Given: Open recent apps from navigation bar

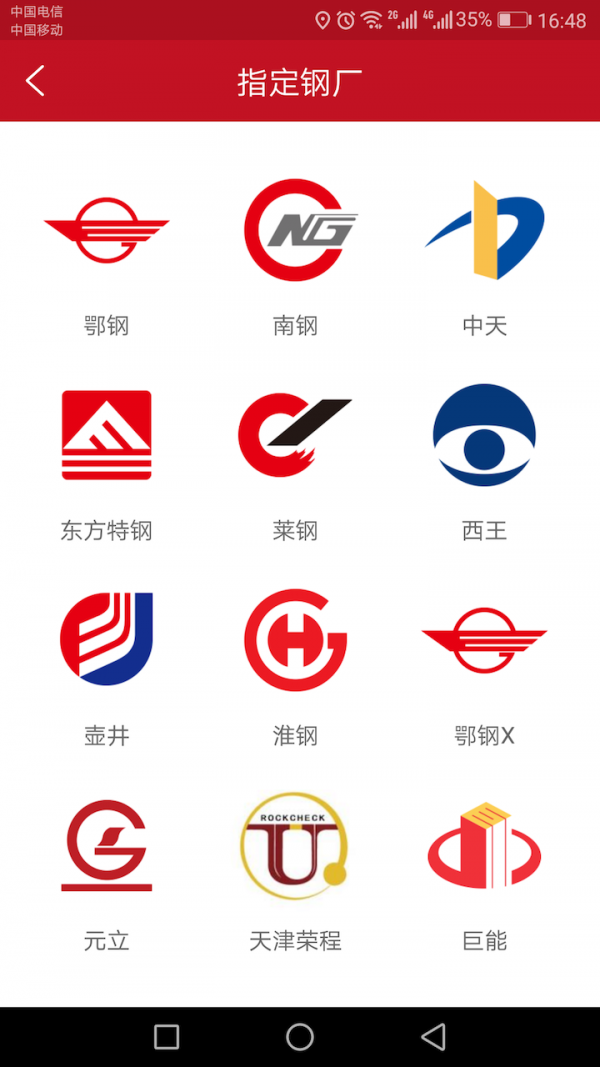Looking at the screenshot, I should [x=167, y=1037].
